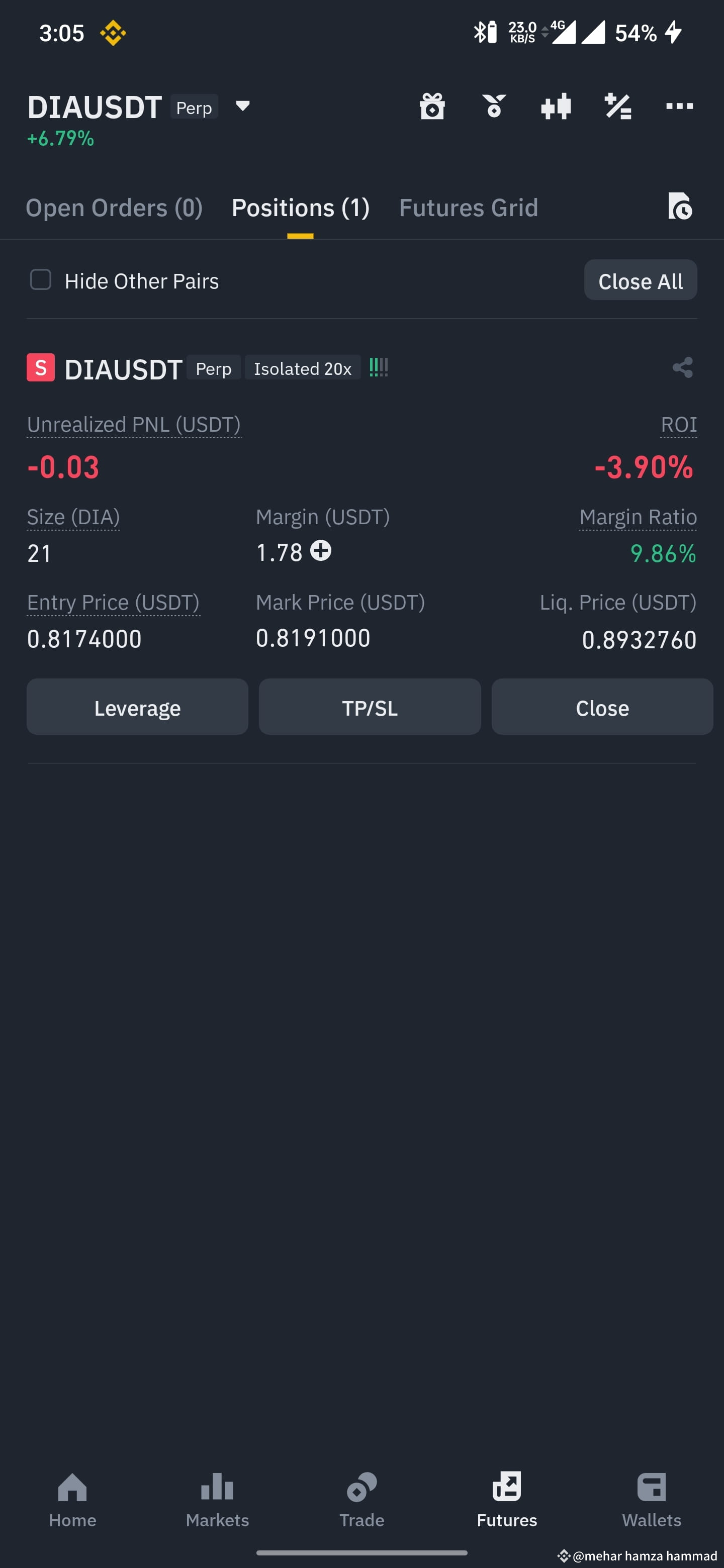The height and width of the screenshot is (1568, 724).
Task: Tap the Leverage button on the position
Action: [x=137, y=707]
